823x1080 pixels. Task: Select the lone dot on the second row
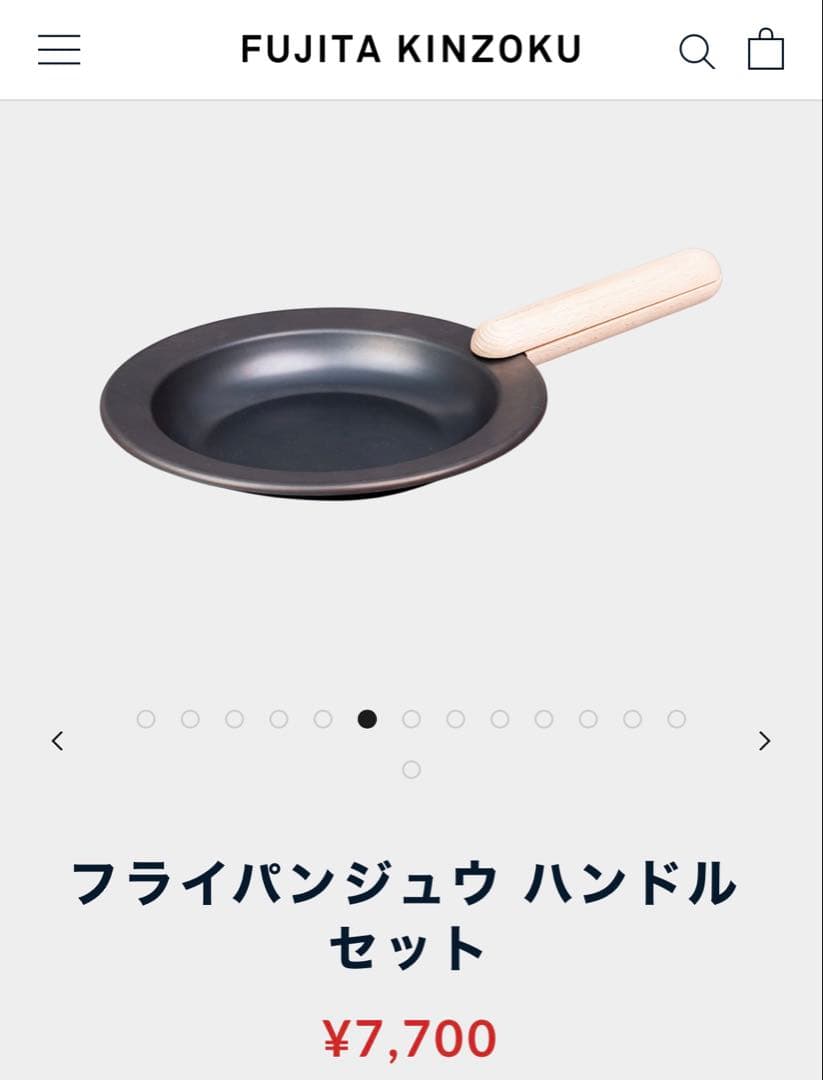click(410, 768)
